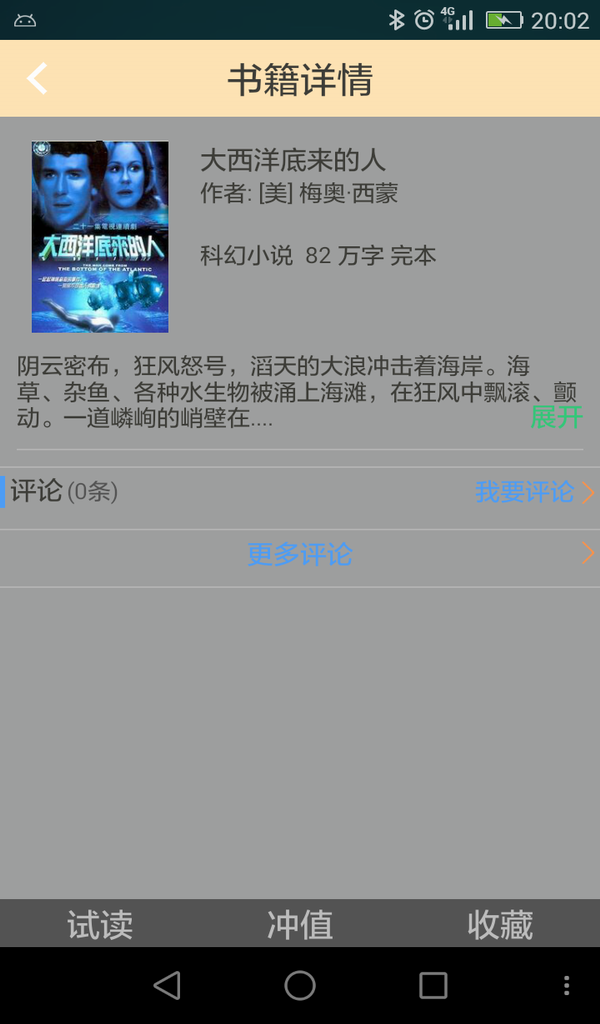Open the recent apps overview
Viewport: 600px width, 1024px height.
tap(433, 986)
